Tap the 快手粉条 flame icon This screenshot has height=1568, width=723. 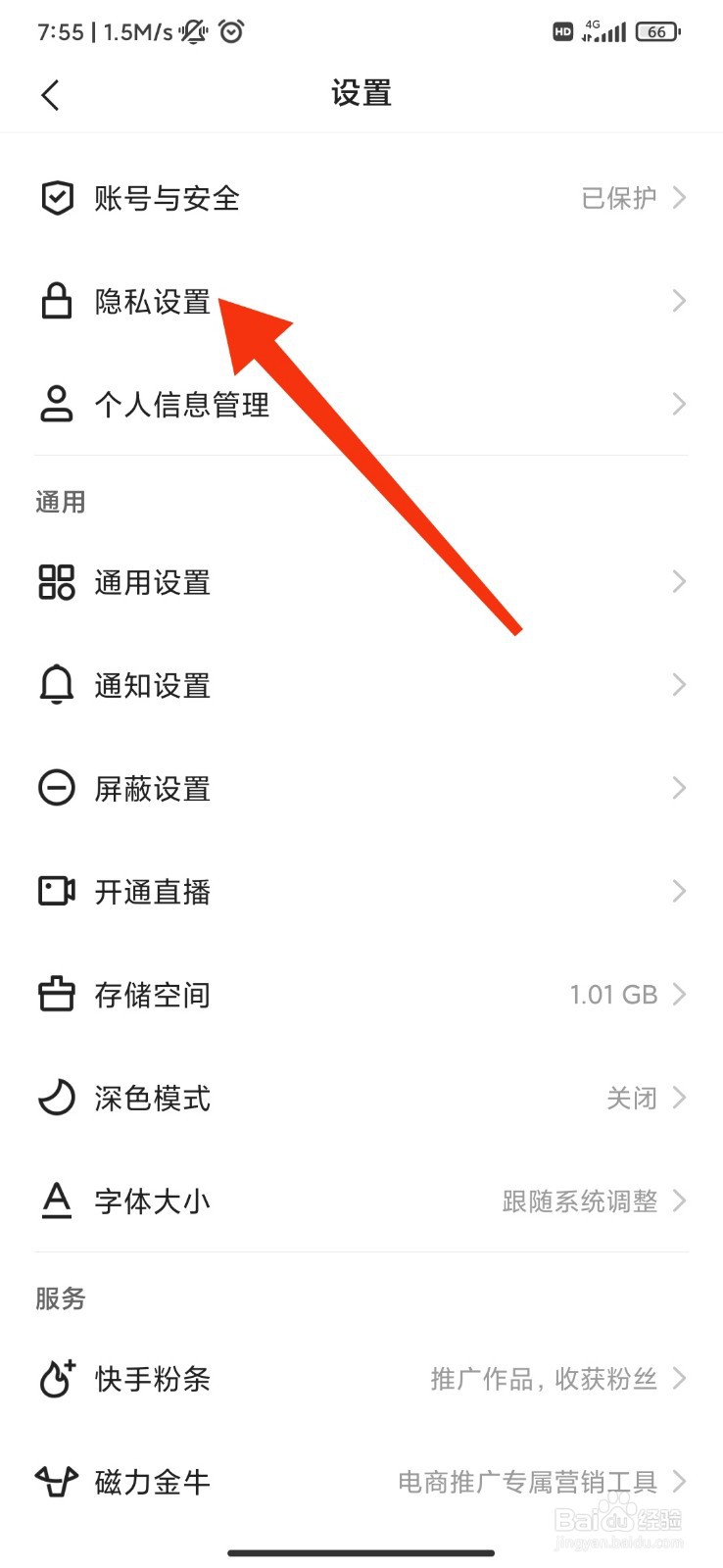coord(57,1378)
